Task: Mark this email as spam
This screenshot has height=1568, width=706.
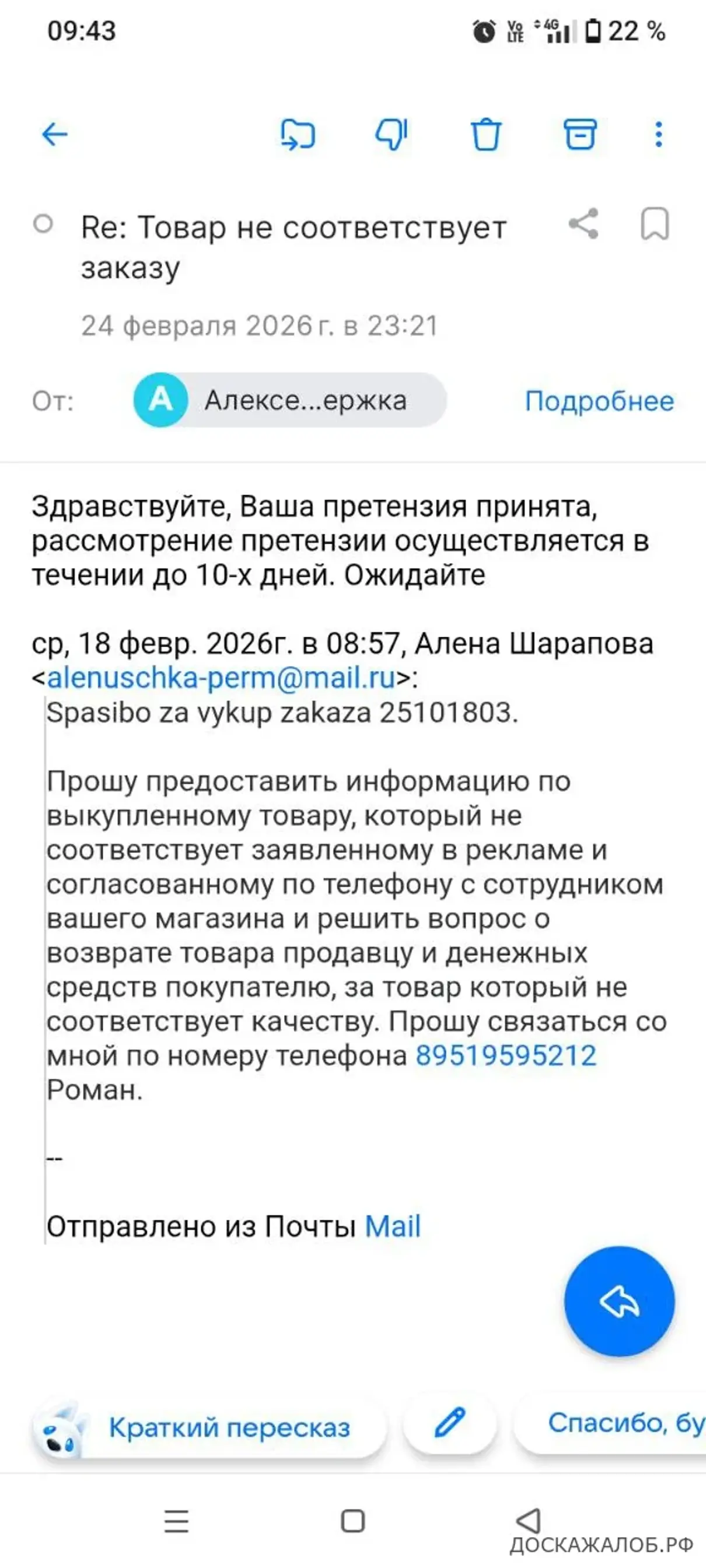Action: point(391,135)
